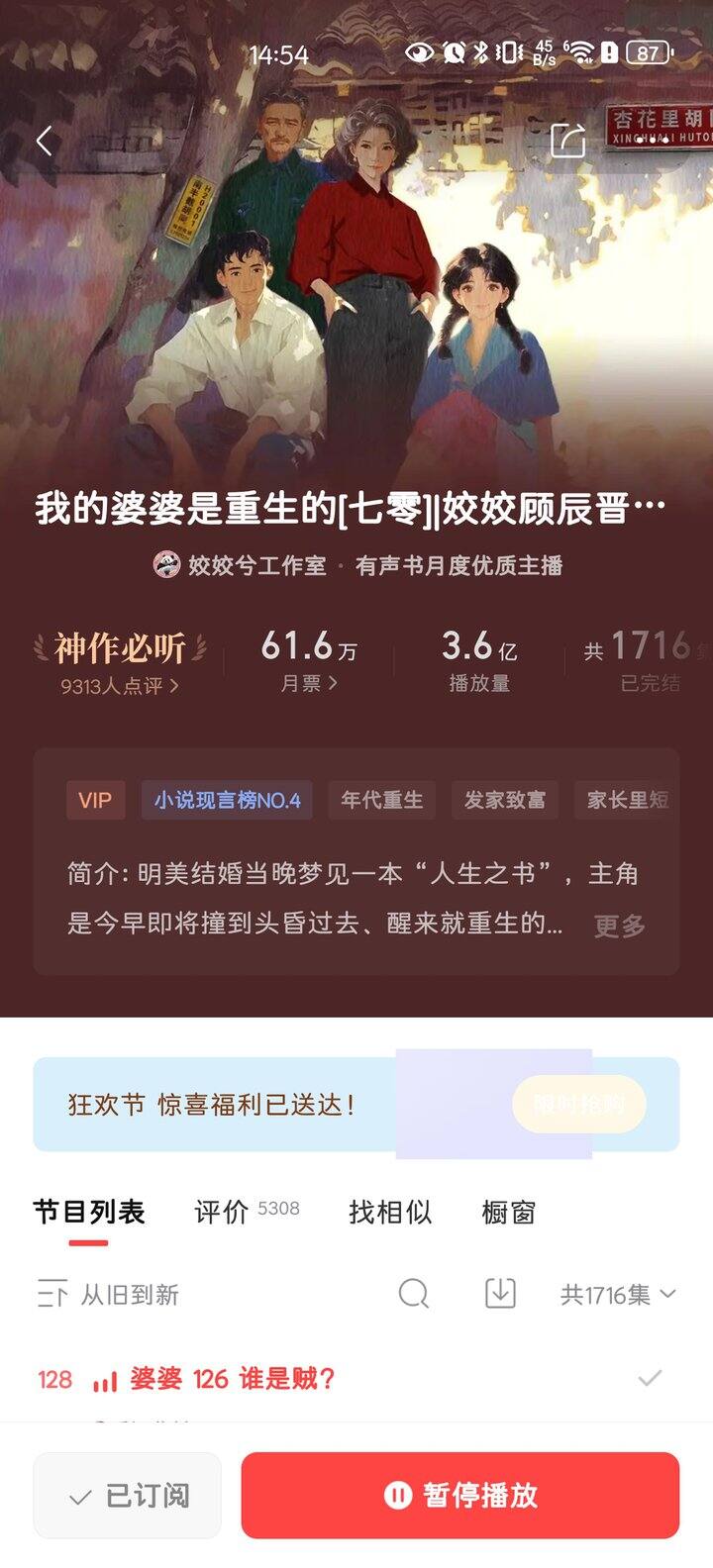Tap the checkmark beside episode 128
This screenshot has height=1568, width=713.
[650, 1378]
